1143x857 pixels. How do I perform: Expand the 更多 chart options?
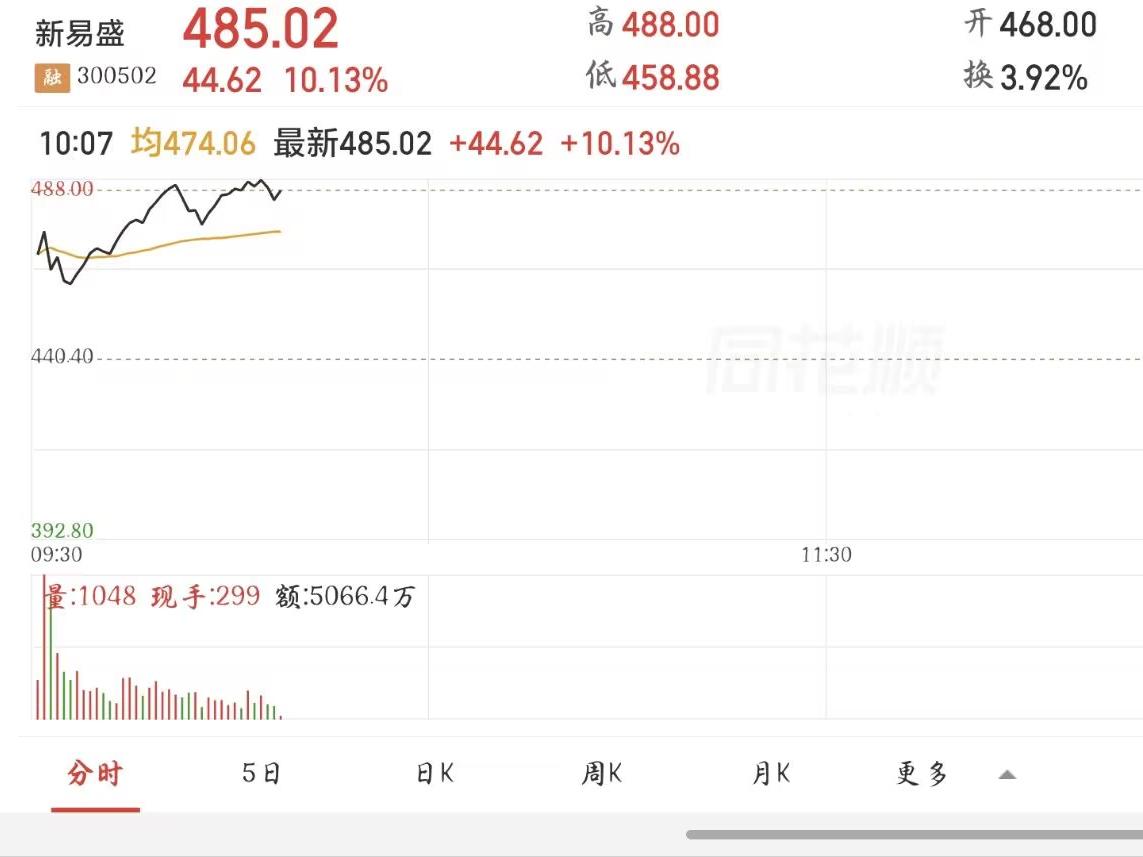(x=922, y=773)
